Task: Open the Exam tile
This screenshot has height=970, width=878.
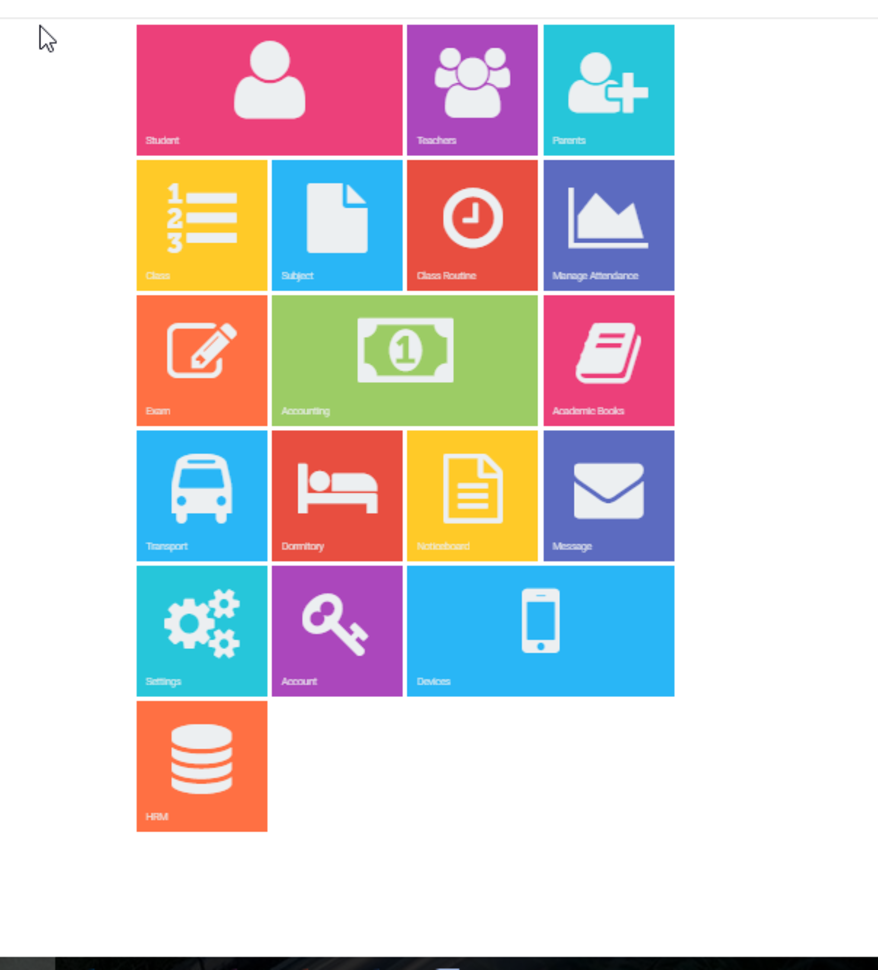Action: (202, 360)
